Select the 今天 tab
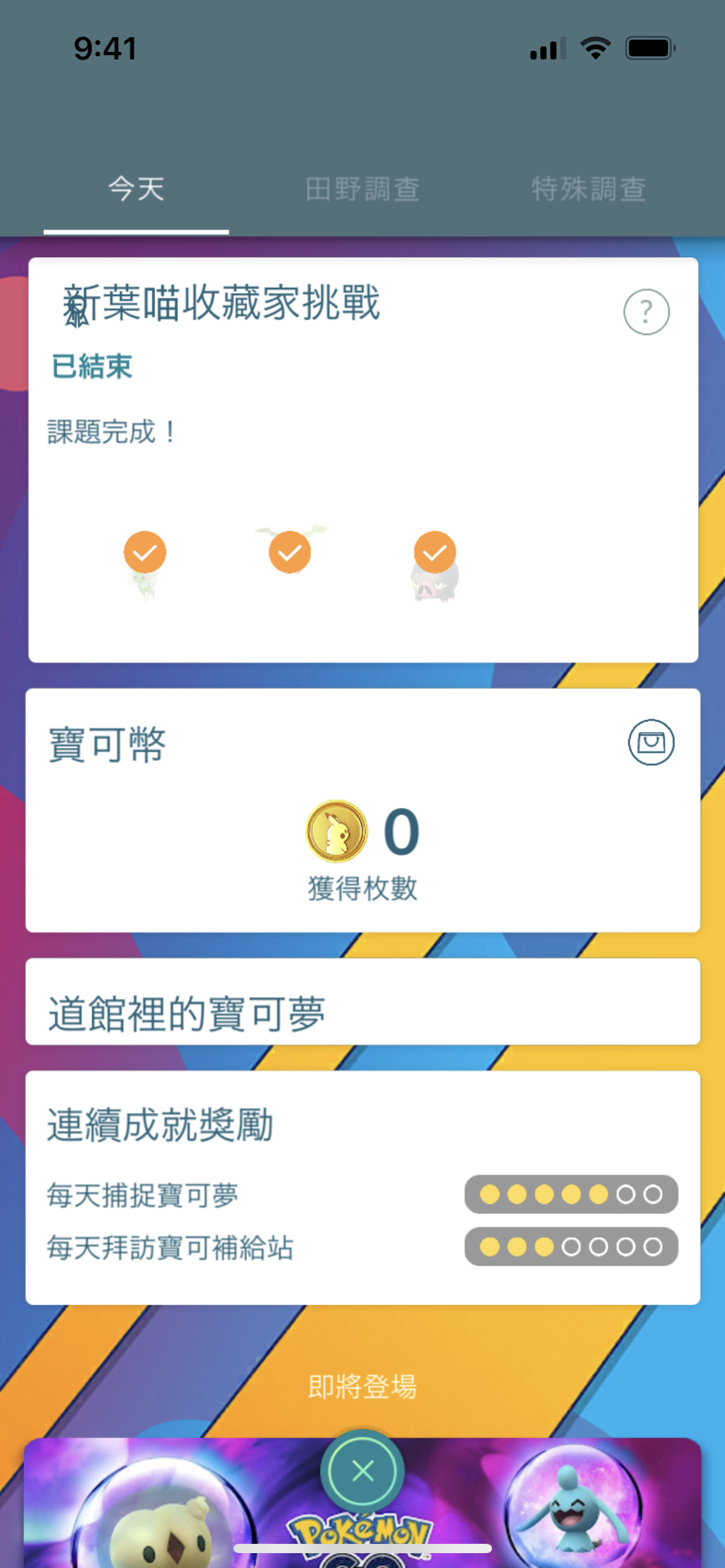The width and height of the screenshot is (725, 1568). (x=136, y=189)
